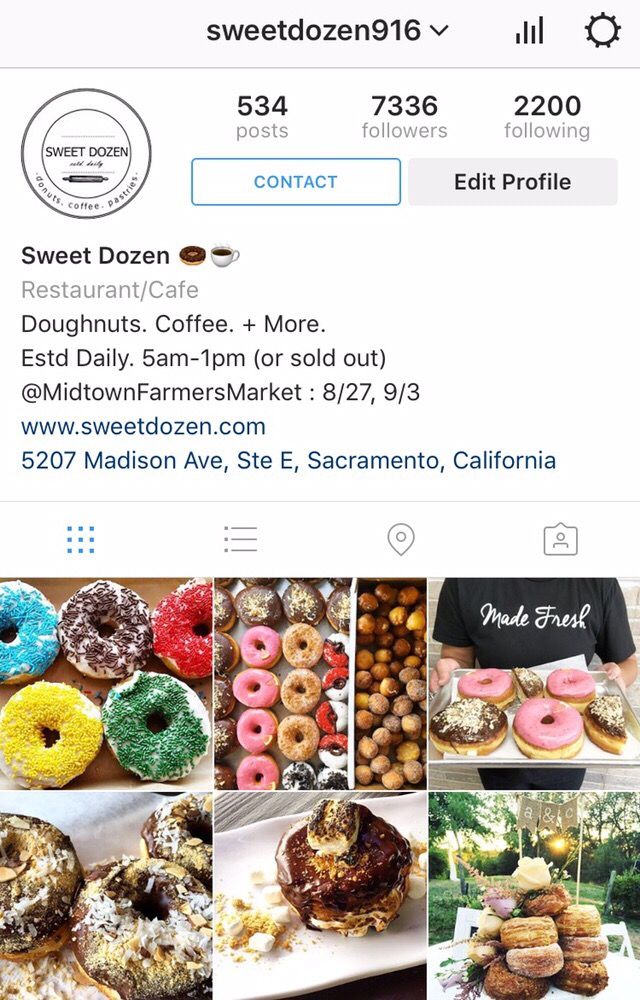Image resolution: width=640 pixels, height=1000 pixels.
Task: Open the Made Fresh shirt post
Action: tap(534, 683)
